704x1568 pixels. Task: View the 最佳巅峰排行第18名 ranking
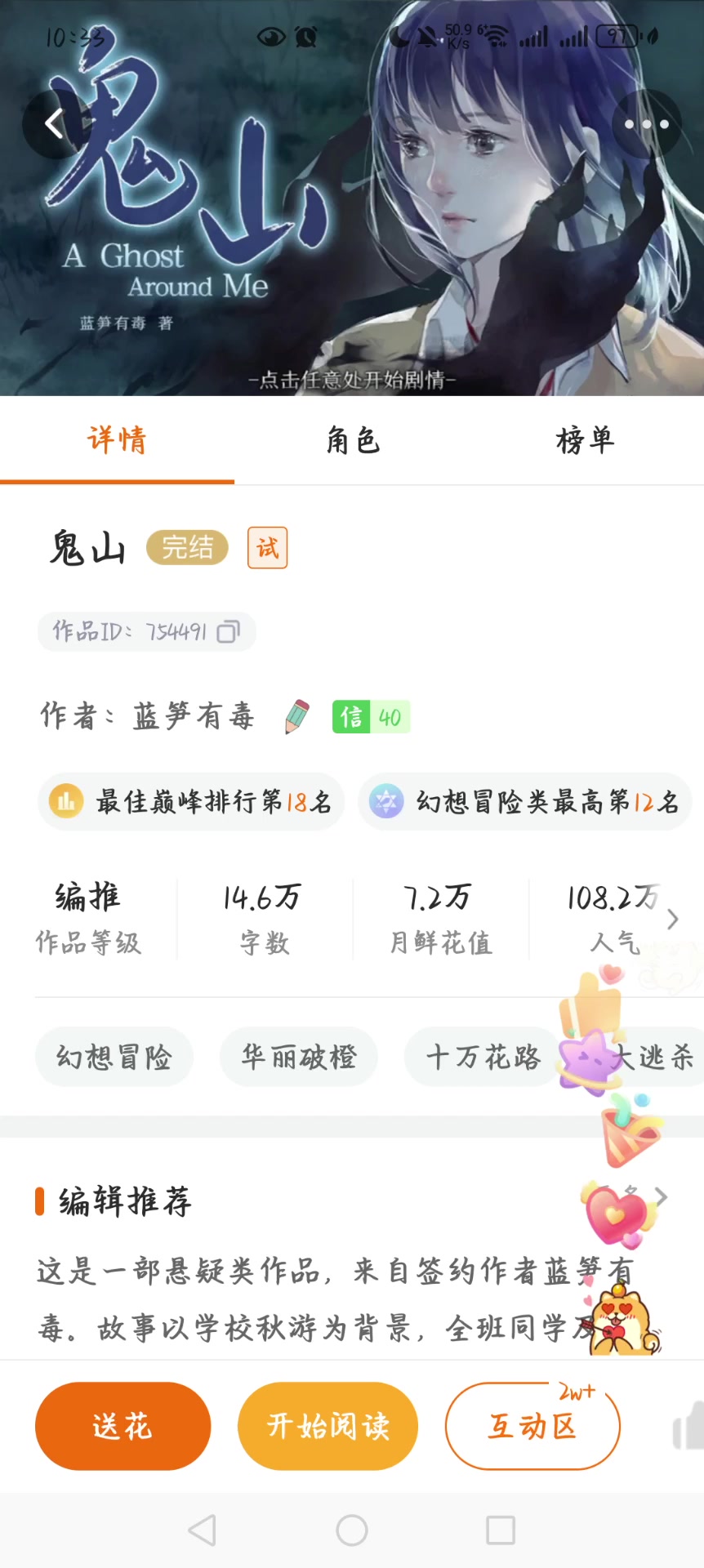(x=191, y=802)
